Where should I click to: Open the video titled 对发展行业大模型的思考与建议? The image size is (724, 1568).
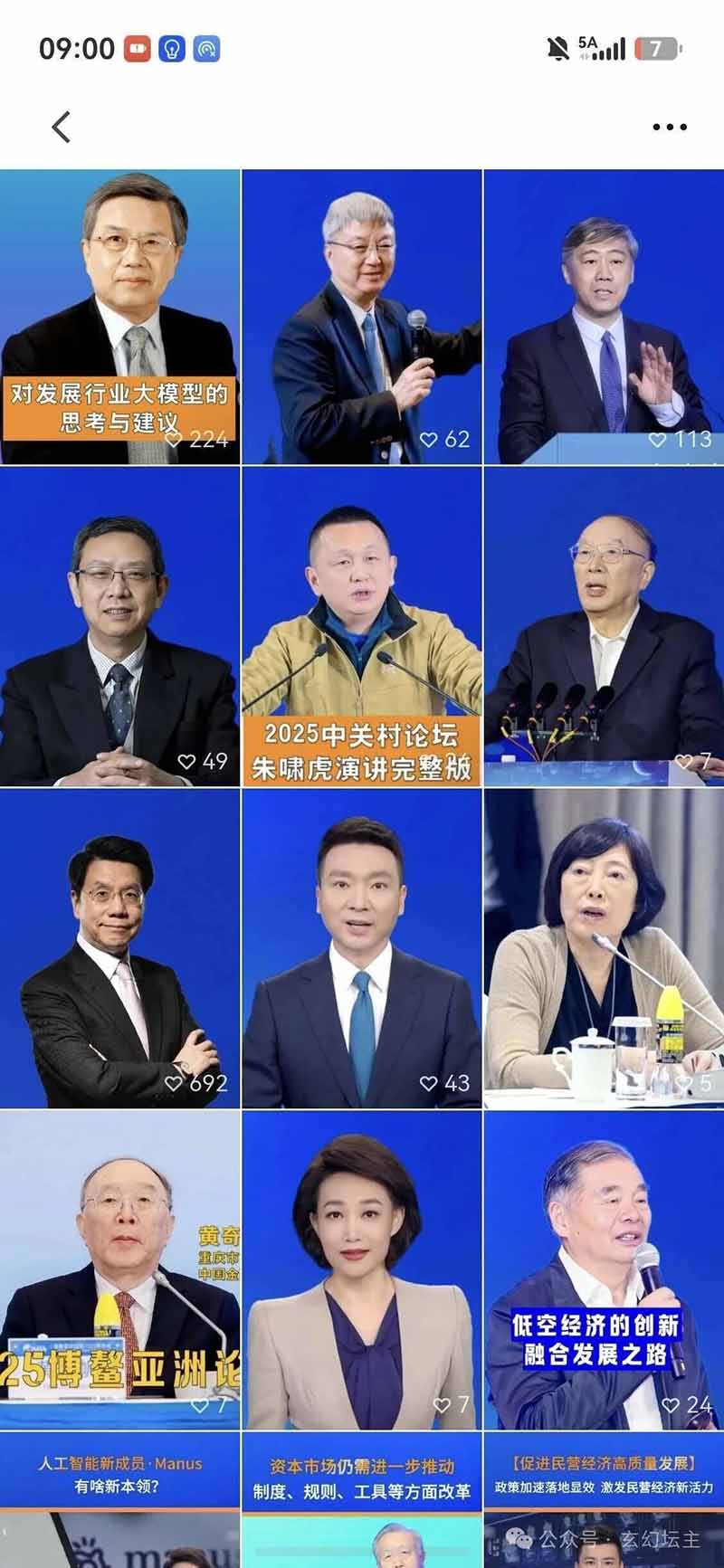119,317
